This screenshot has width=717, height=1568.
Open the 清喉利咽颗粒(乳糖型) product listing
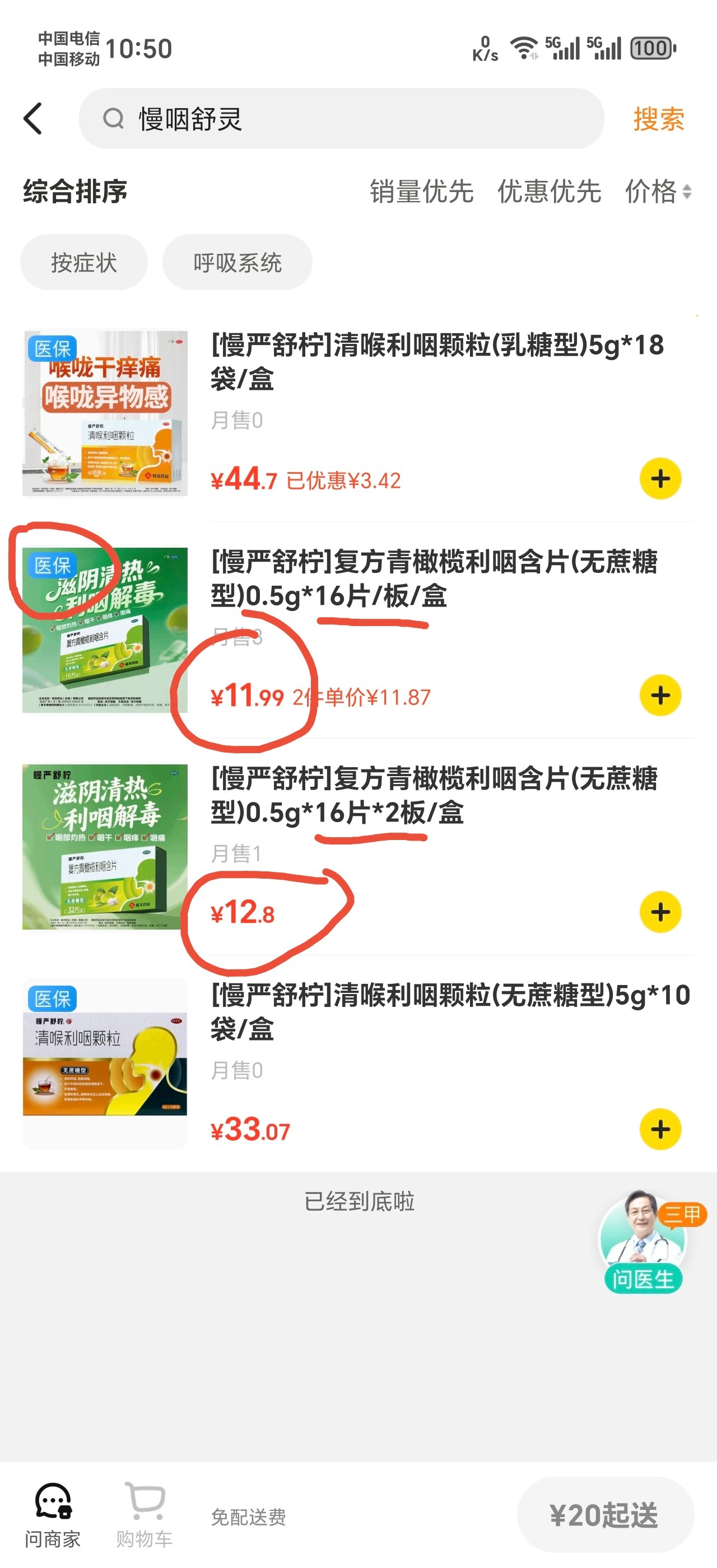pyautogui.click(x=437, y=362)
